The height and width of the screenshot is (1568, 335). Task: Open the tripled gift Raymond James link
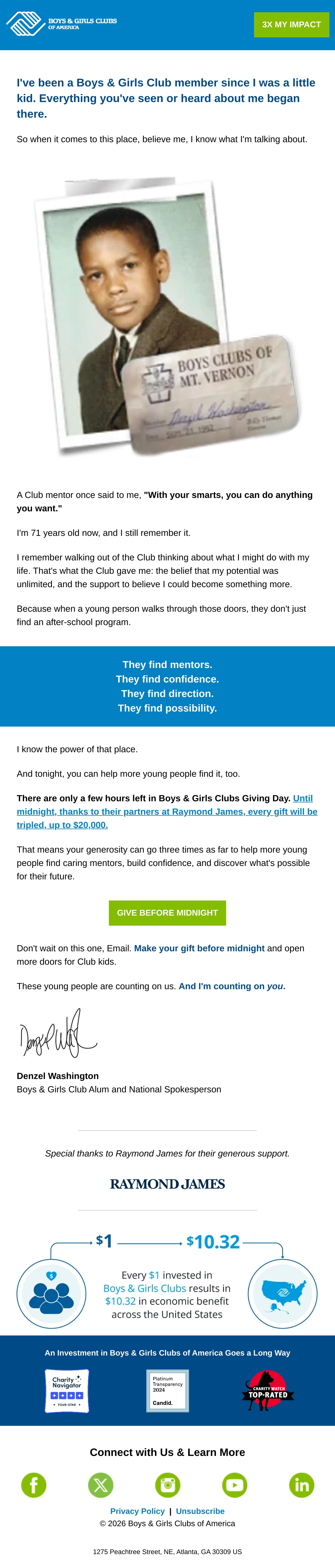tap(167, 811)
